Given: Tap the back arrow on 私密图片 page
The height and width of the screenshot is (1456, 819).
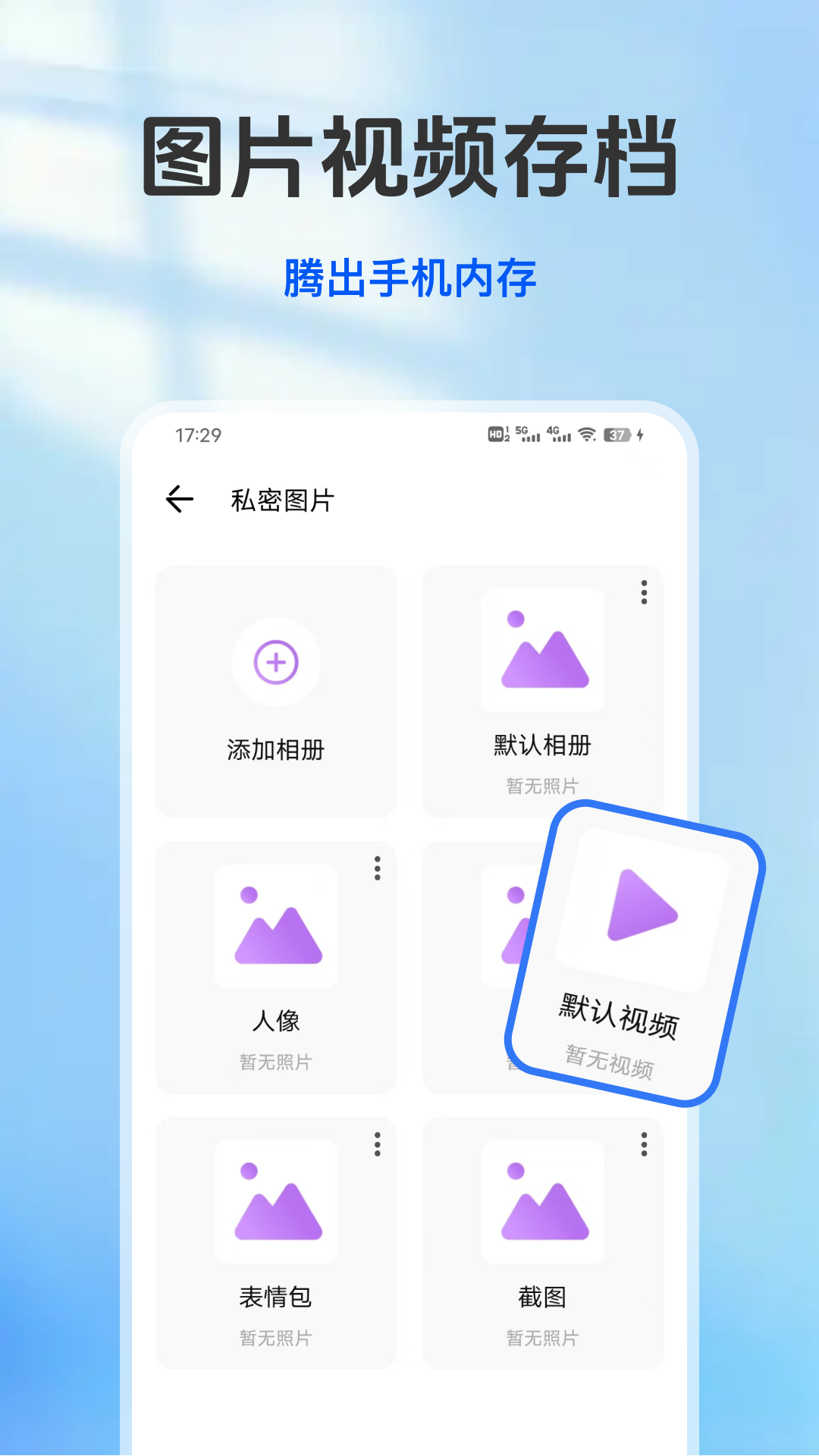Looking at the screenshot, I should click(x=179, y=499).
